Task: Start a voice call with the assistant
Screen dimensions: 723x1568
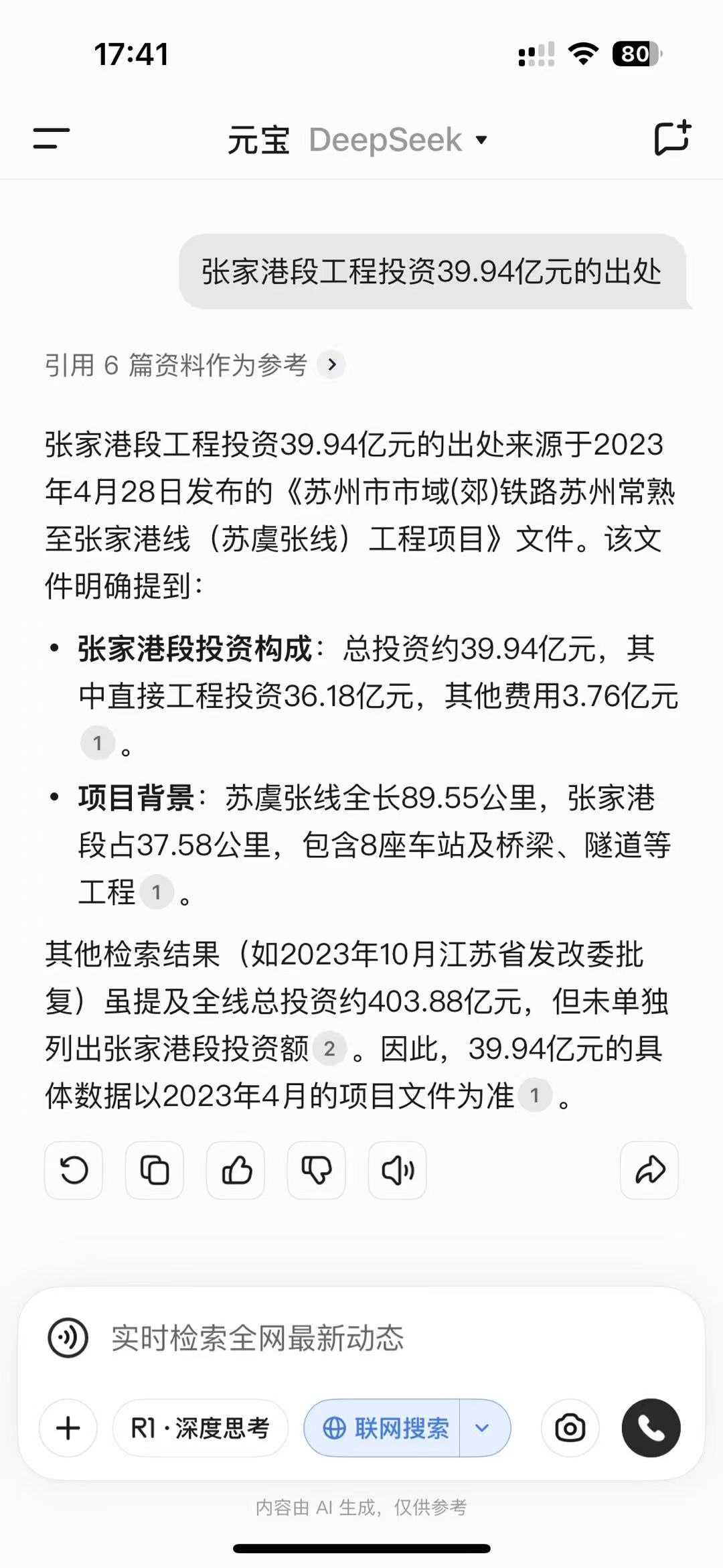Action: (651, 1428)
